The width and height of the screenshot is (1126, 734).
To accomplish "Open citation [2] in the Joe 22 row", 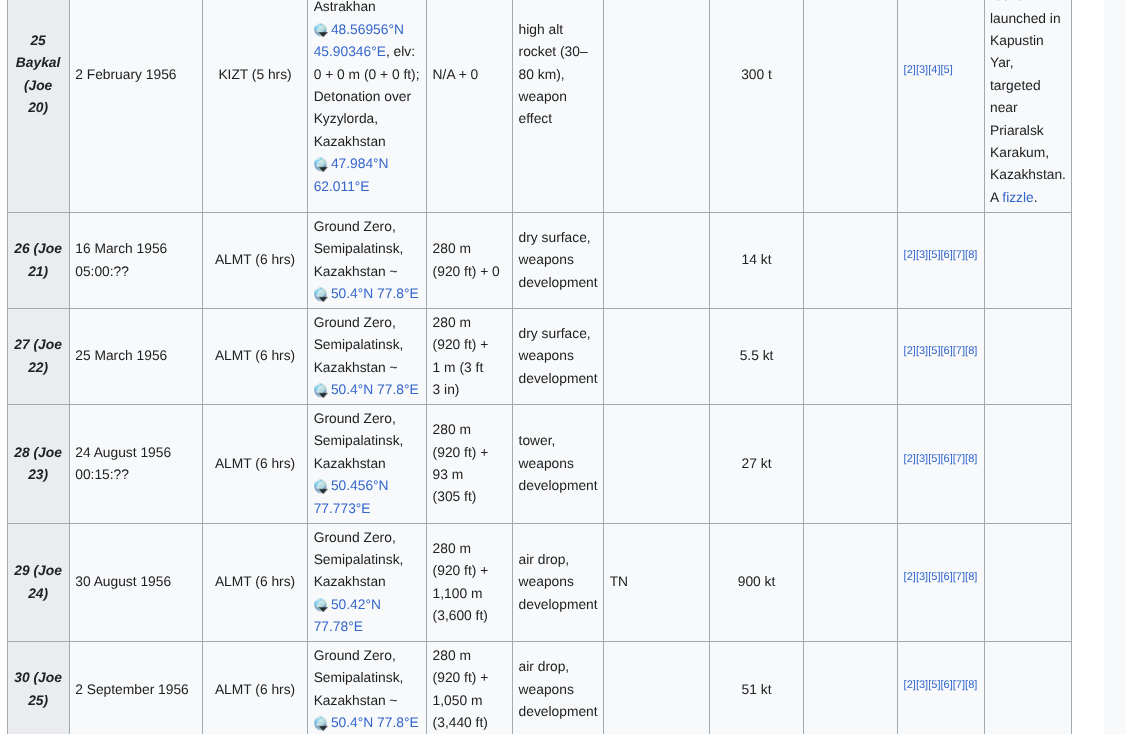I will point(909,351).
